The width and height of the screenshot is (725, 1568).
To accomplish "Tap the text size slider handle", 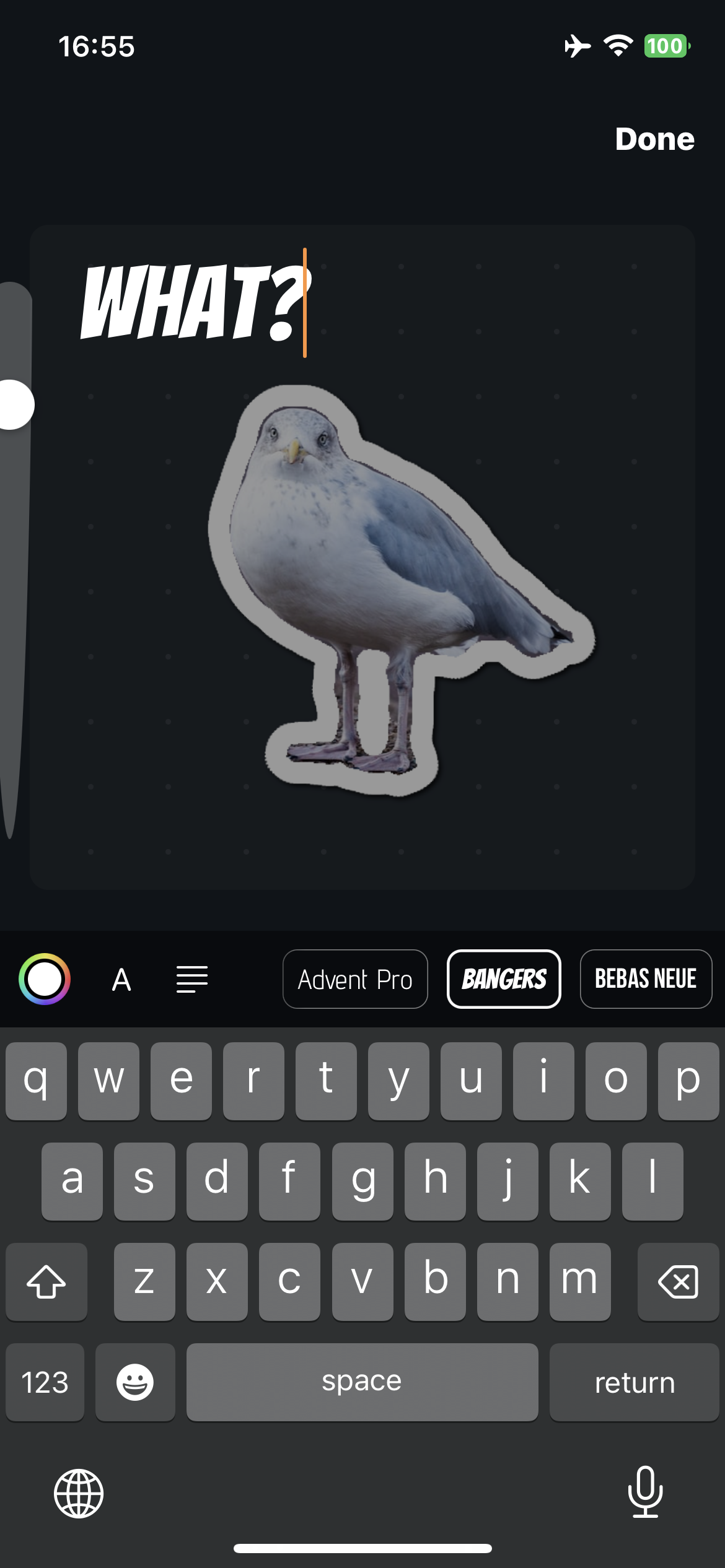I will click(x=14, y=404).
